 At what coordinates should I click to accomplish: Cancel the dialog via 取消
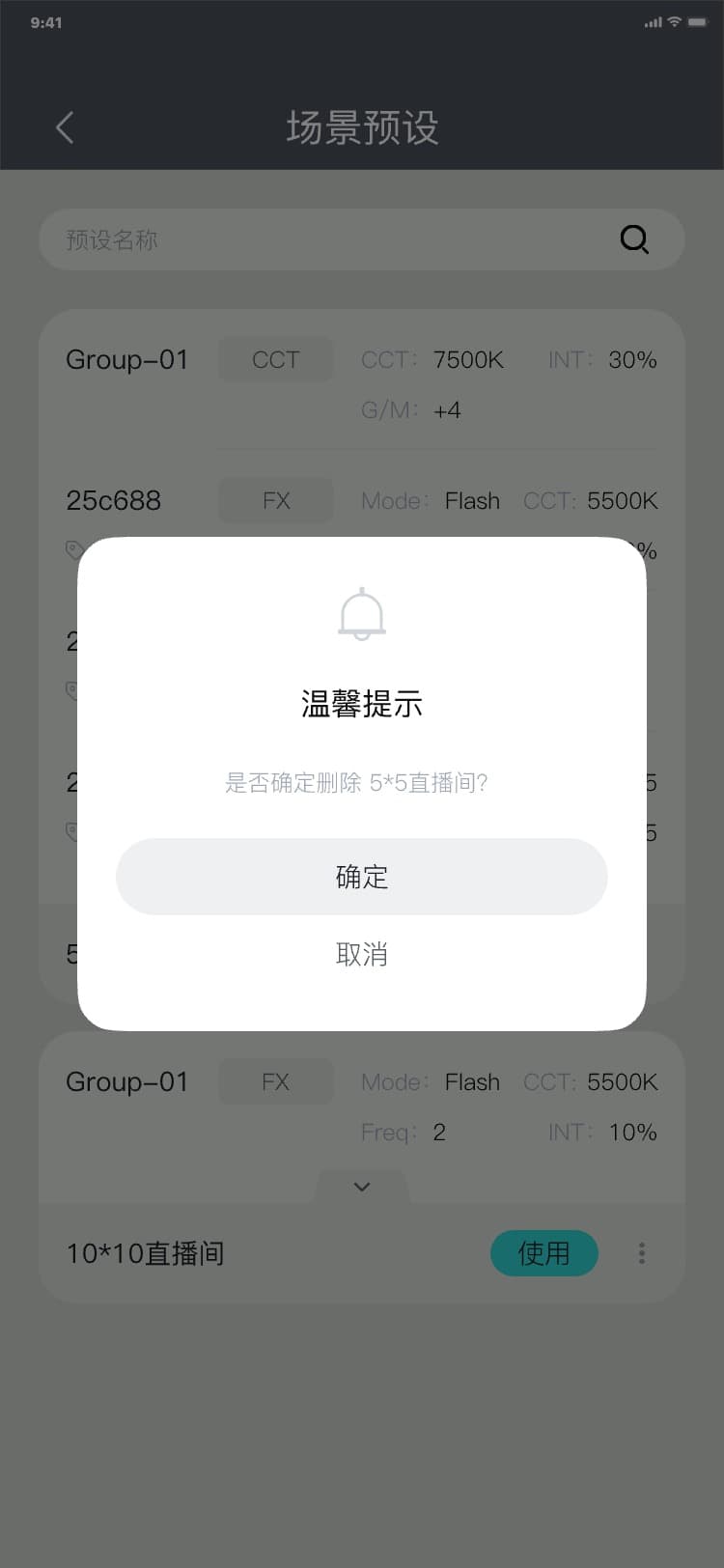point(361,955)
